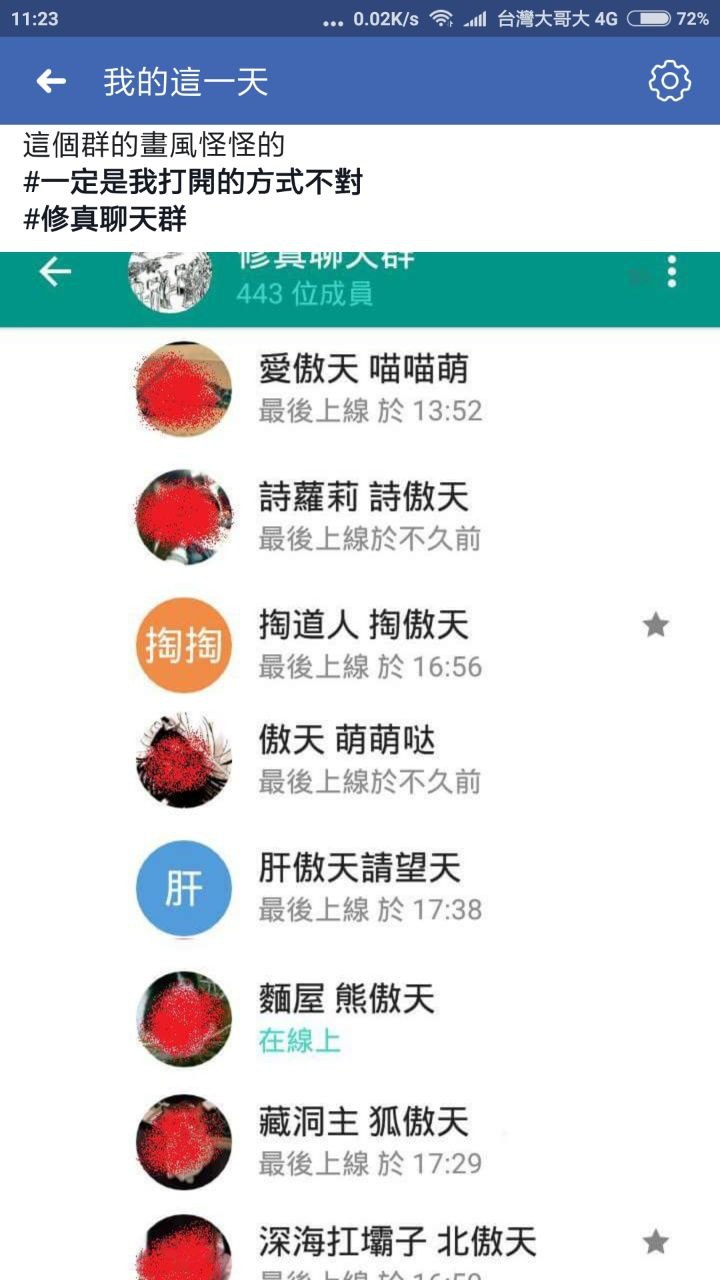The image size is (720, 1280).
Task: Go back from 我的這一天
Action: (51, 82)
